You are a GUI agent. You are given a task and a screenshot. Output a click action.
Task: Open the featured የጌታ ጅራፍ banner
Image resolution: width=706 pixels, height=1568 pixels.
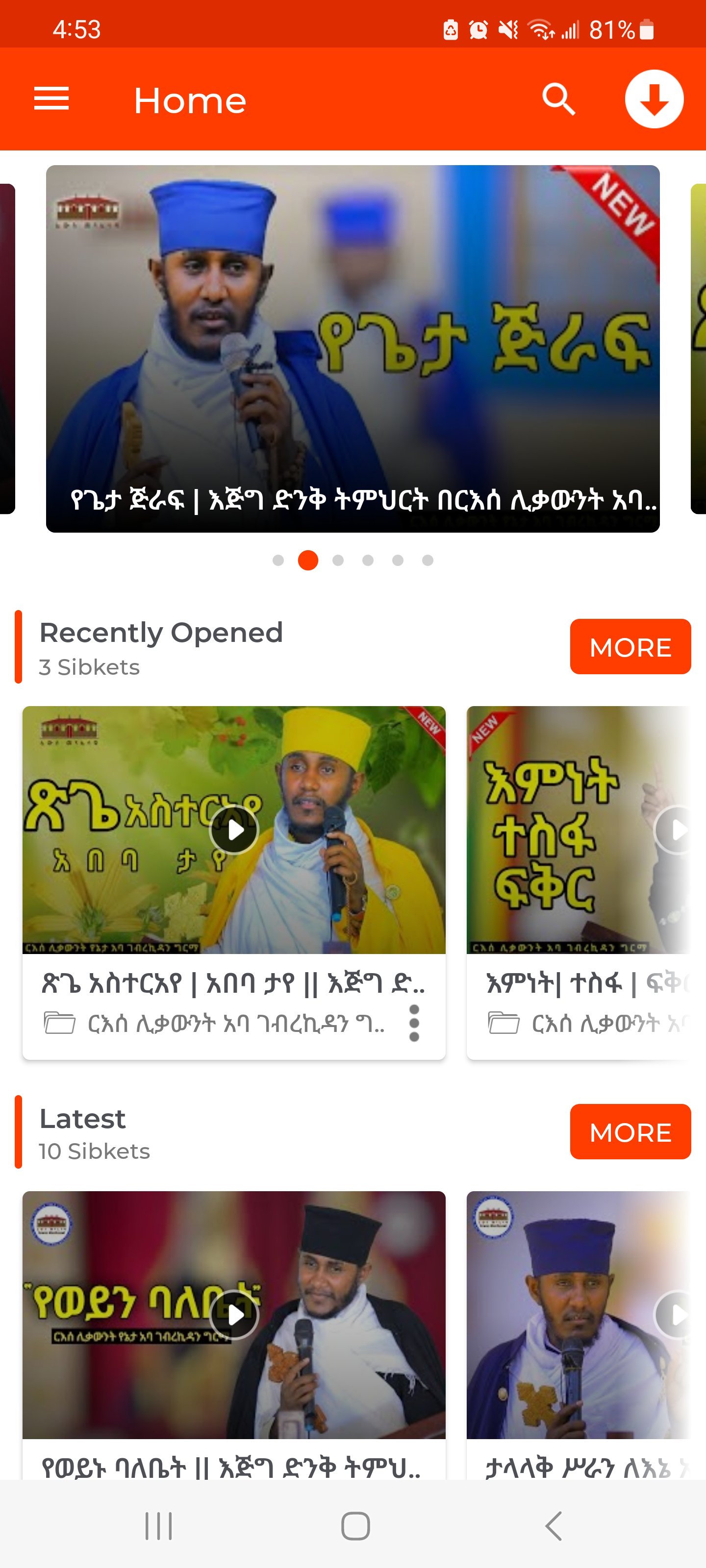[353, 348]
